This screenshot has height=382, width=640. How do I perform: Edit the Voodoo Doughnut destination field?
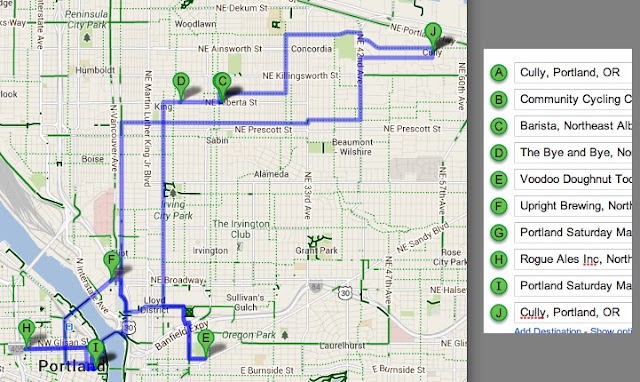[x=573, y=179]
